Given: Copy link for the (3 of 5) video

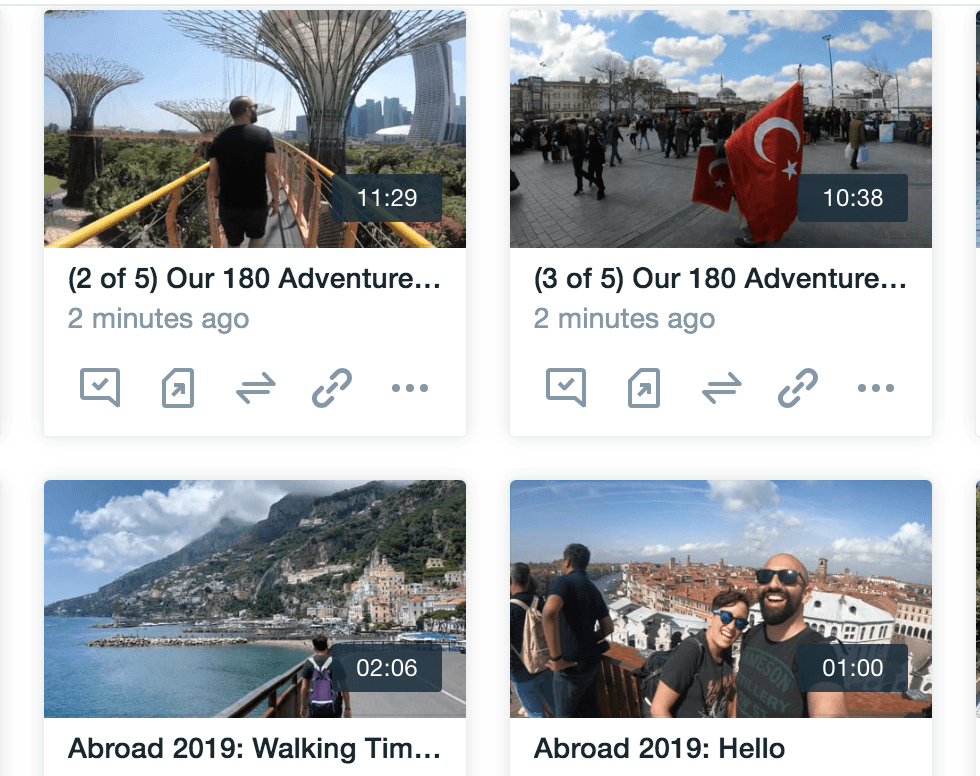Looking at the screenshot, I should [798, 388].
